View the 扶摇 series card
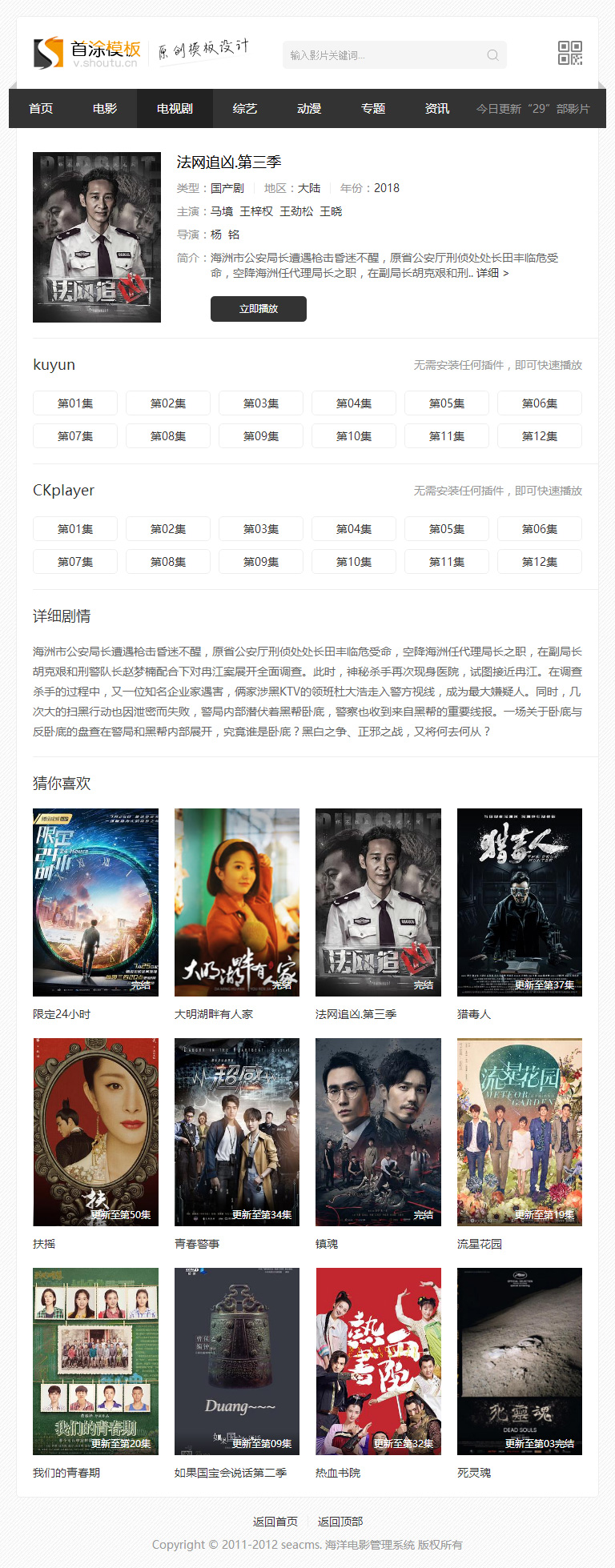Screen dimensions: 615x1568 [95, 1132]
